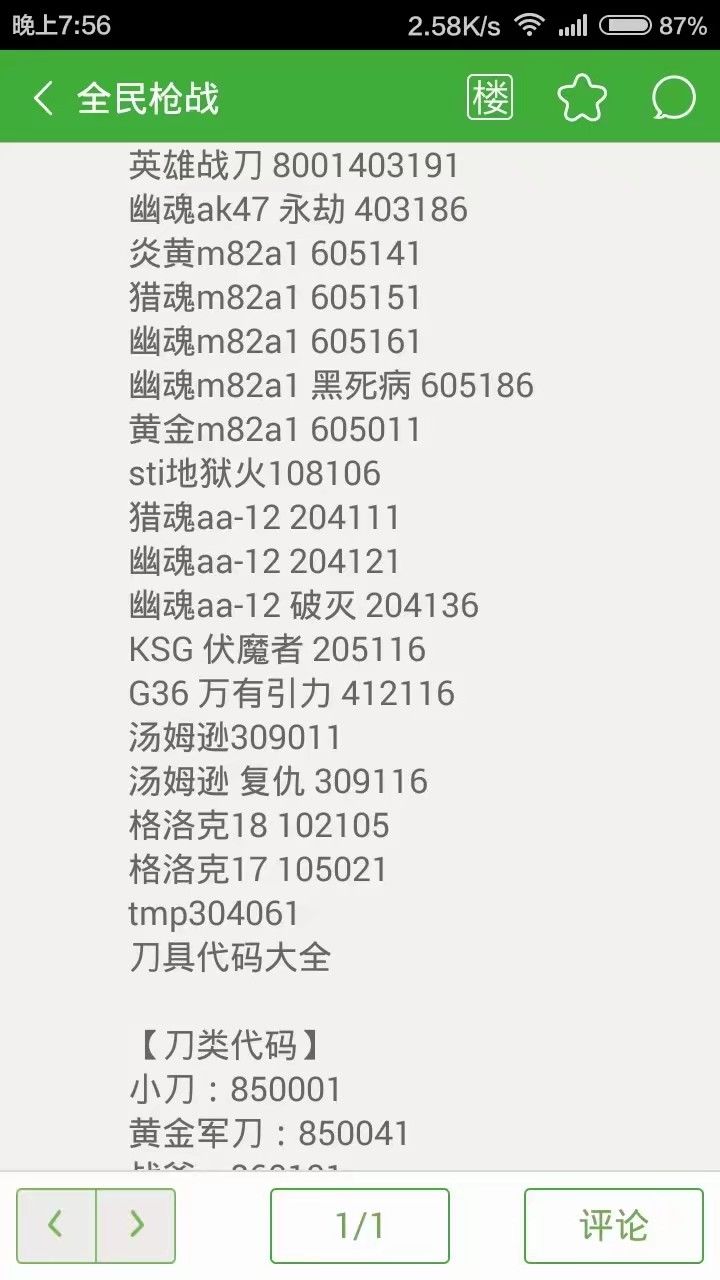
Task: Tap the 楼 floor-view icon
Action: click(490, 98)
